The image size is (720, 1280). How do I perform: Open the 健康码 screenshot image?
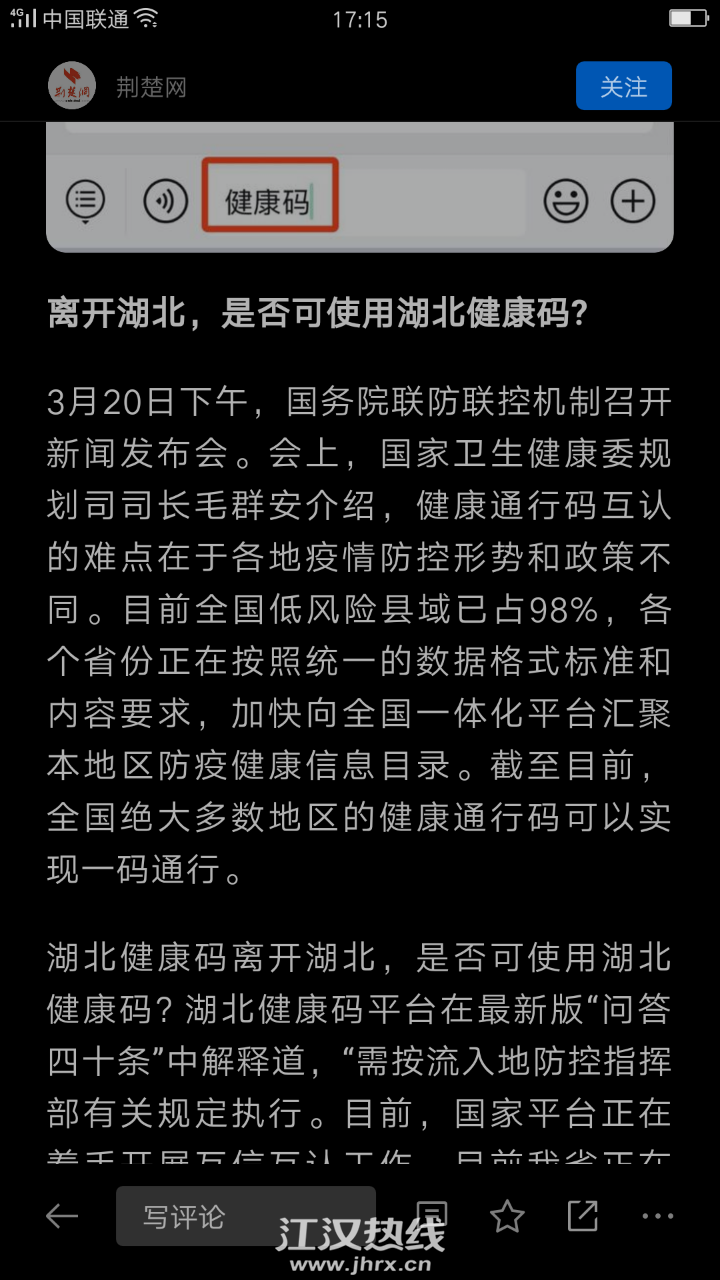[360, 188]
